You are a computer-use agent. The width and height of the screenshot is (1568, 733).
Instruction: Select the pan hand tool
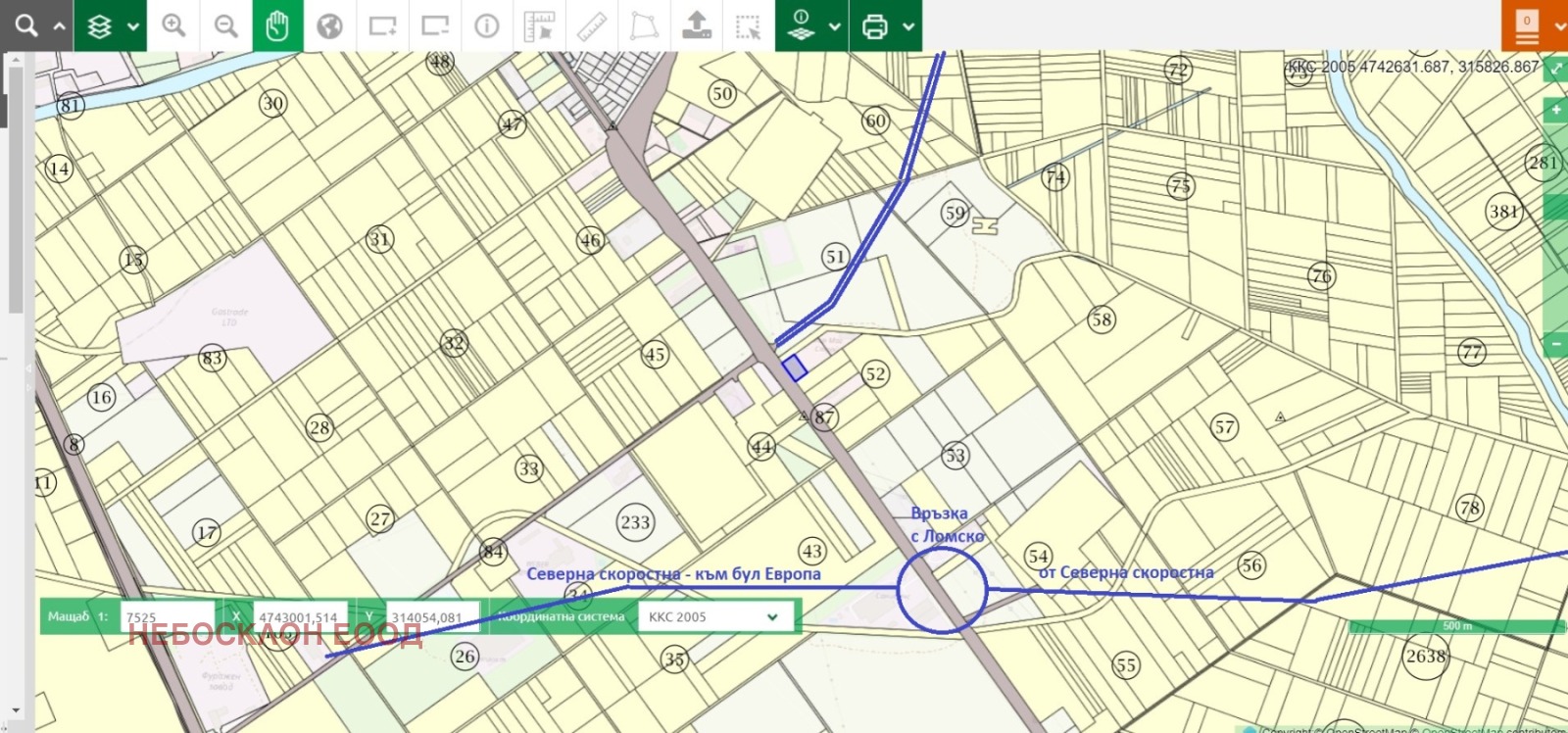pyautogui.click(x=277, y=26)
